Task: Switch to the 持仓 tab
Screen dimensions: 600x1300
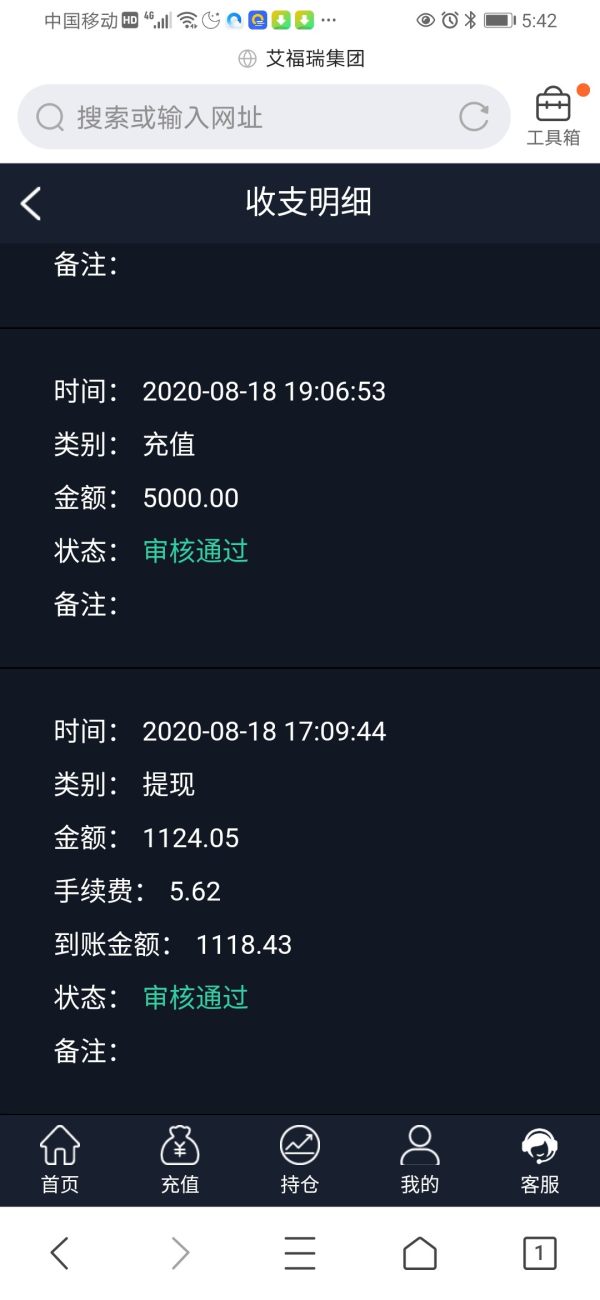Action: point(300,1160)
